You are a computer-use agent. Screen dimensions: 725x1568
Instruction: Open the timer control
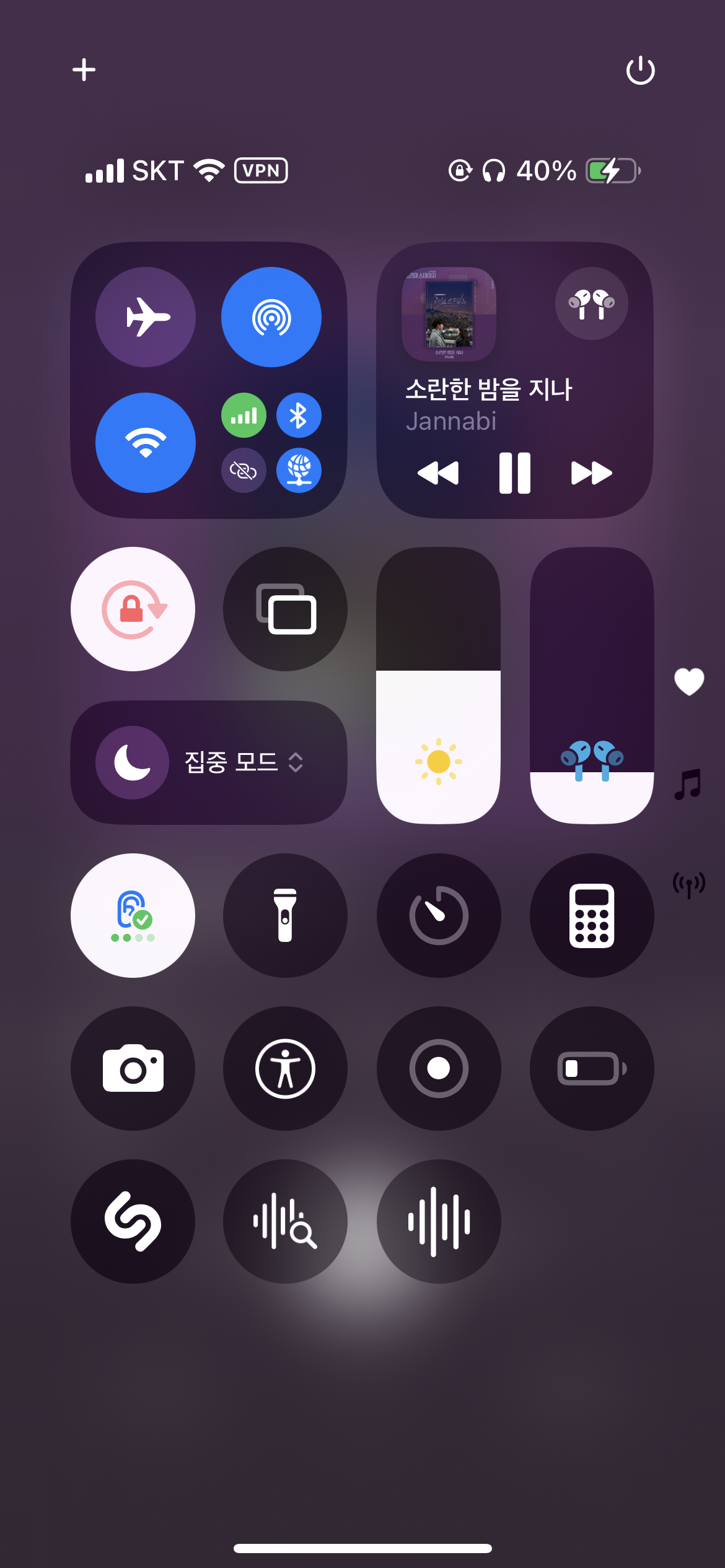pos(438,915)
